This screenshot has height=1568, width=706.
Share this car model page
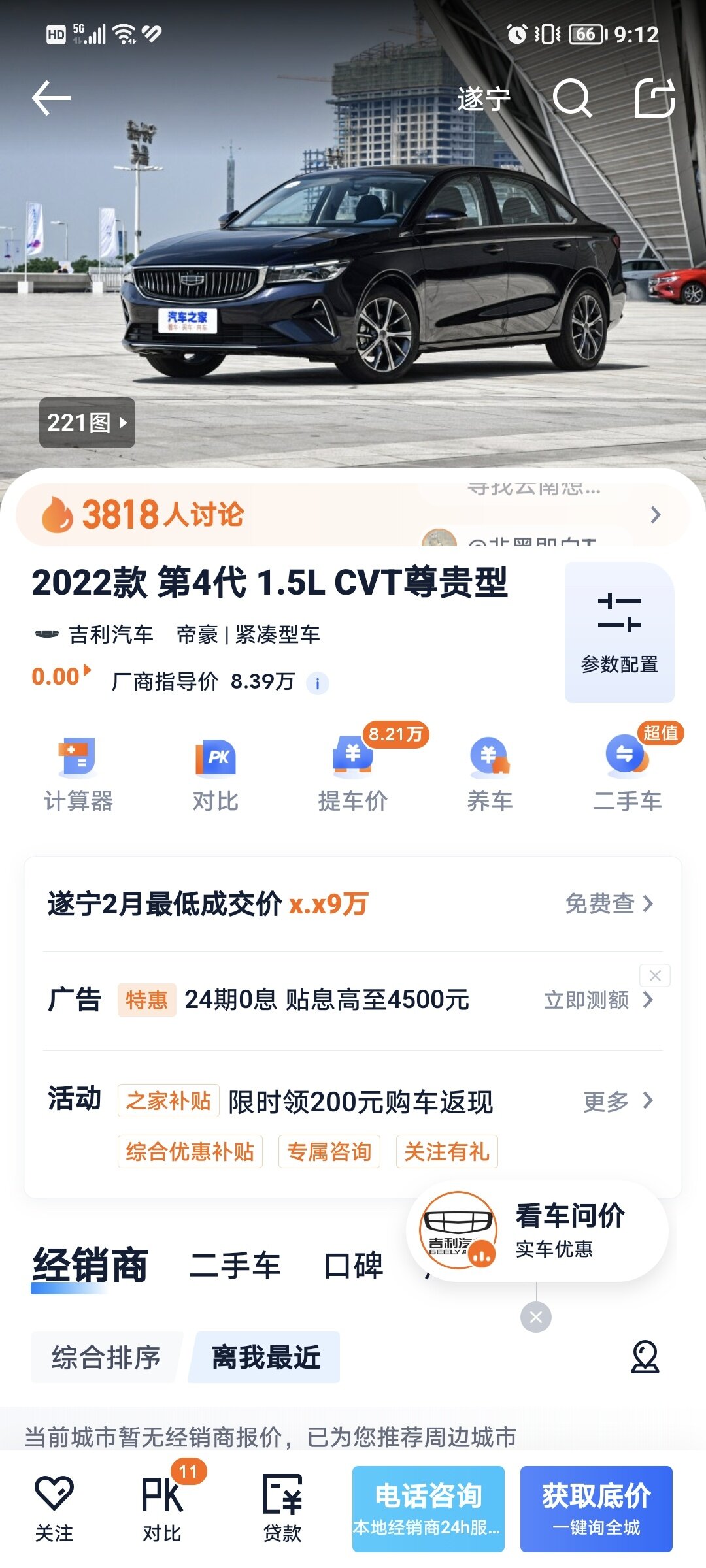655,98
